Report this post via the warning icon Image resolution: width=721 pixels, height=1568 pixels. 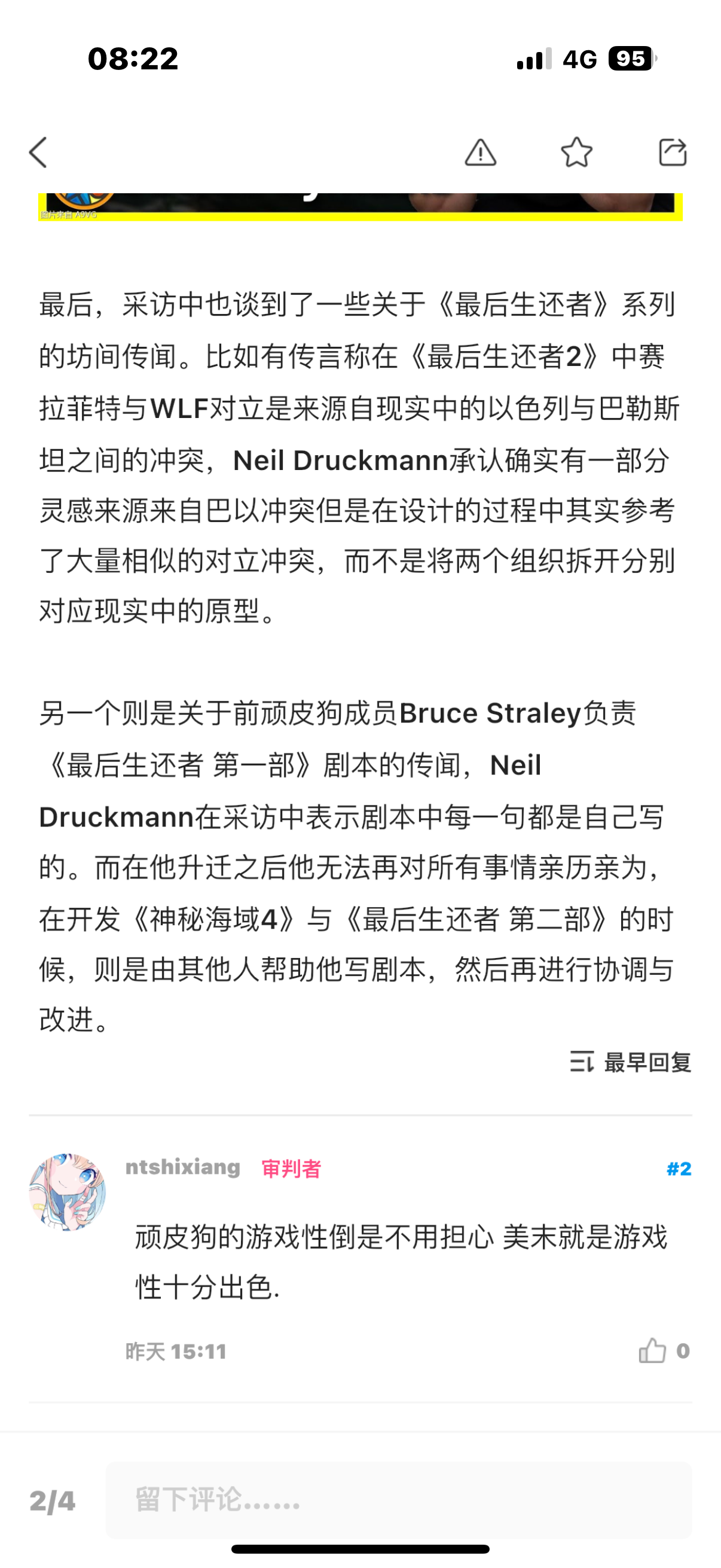point(481,152)
